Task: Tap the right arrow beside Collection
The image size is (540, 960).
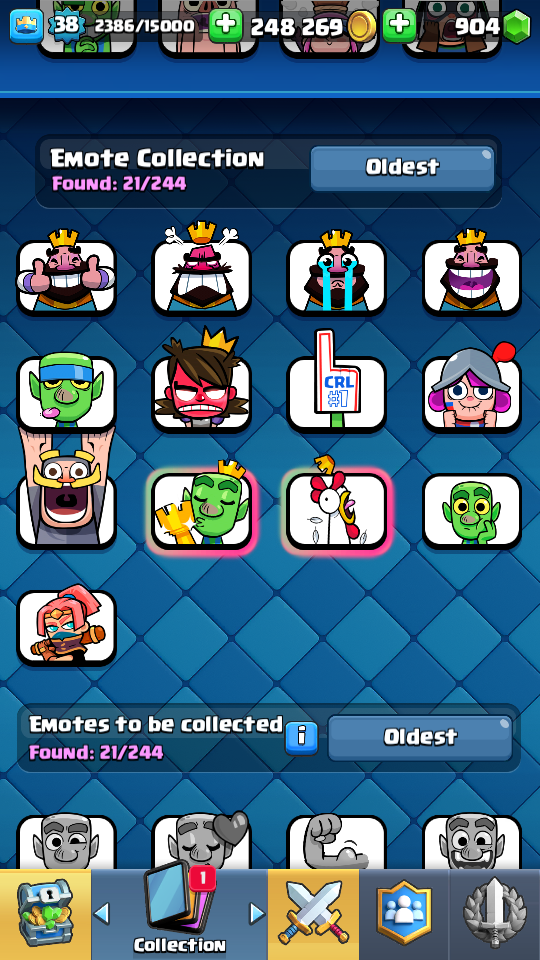Action: [257, 913]
